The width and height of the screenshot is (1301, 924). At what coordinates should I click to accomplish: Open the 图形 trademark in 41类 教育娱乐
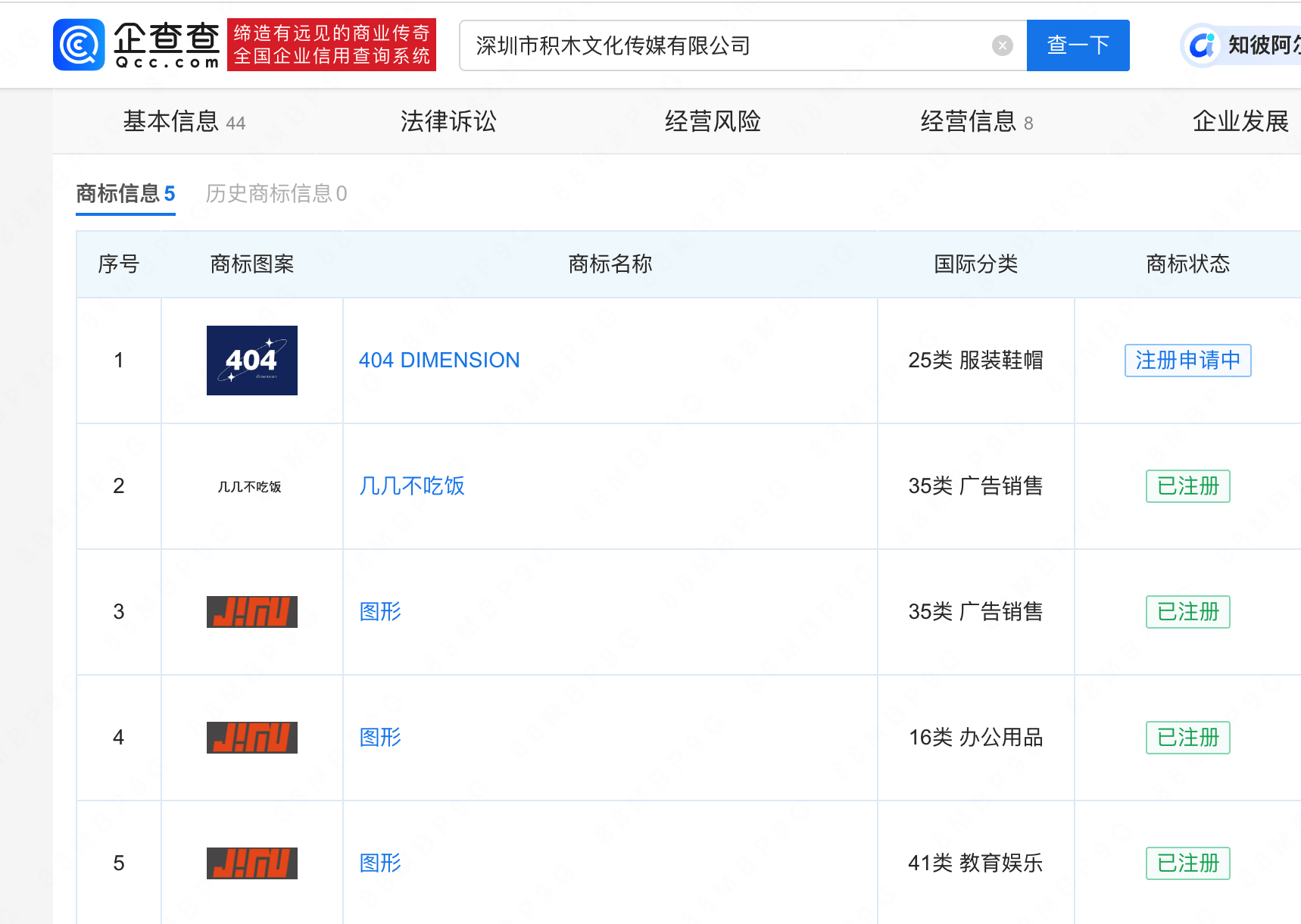(x=380, y=863)
